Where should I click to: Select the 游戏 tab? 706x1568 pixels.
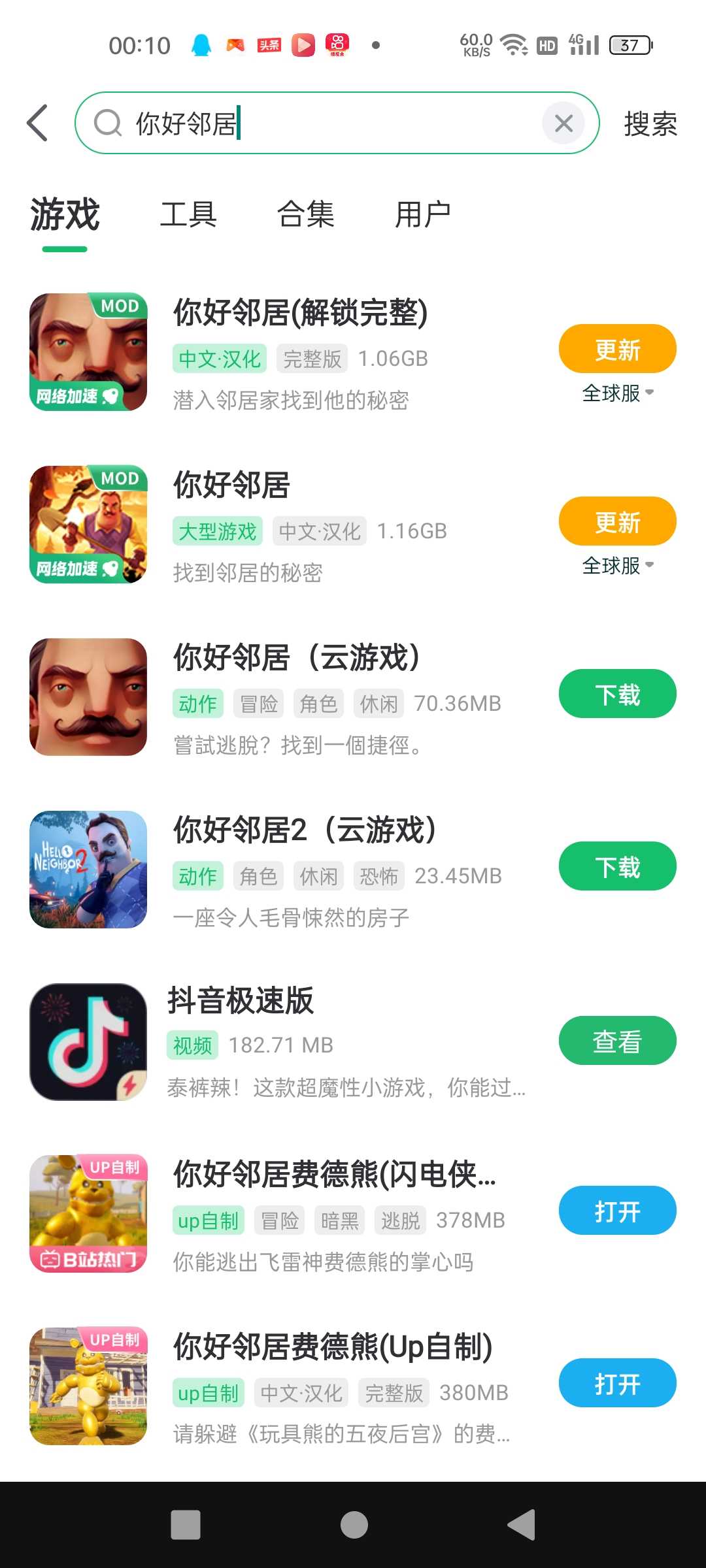65,216
